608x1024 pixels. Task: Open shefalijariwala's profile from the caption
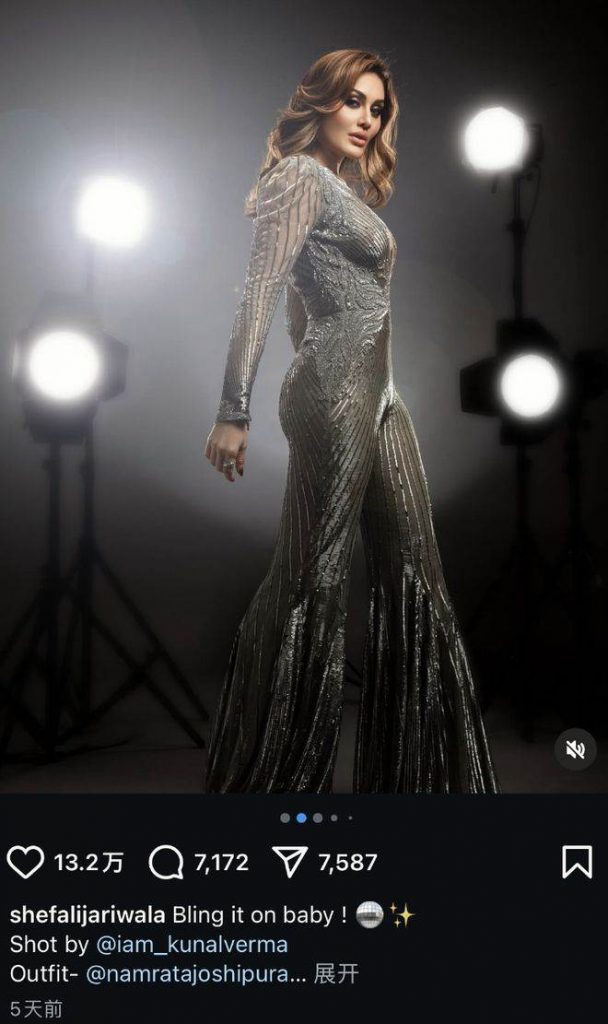[88, 915]
